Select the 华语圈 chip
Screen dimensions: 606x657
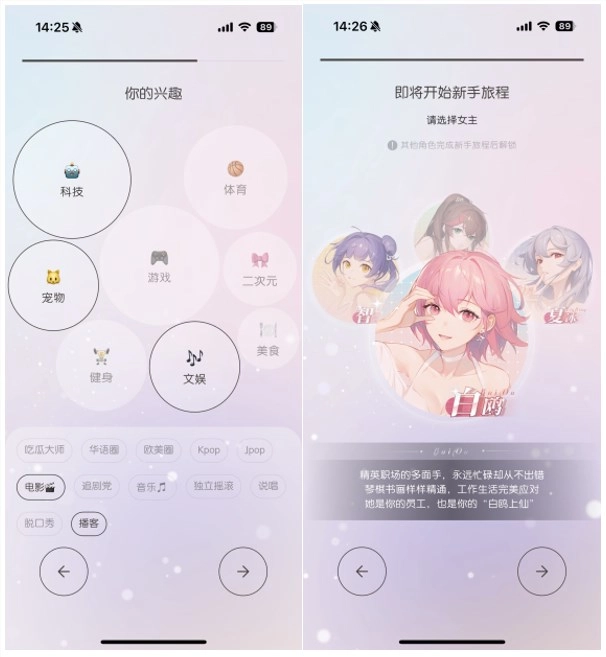click(x=104, y=450)
